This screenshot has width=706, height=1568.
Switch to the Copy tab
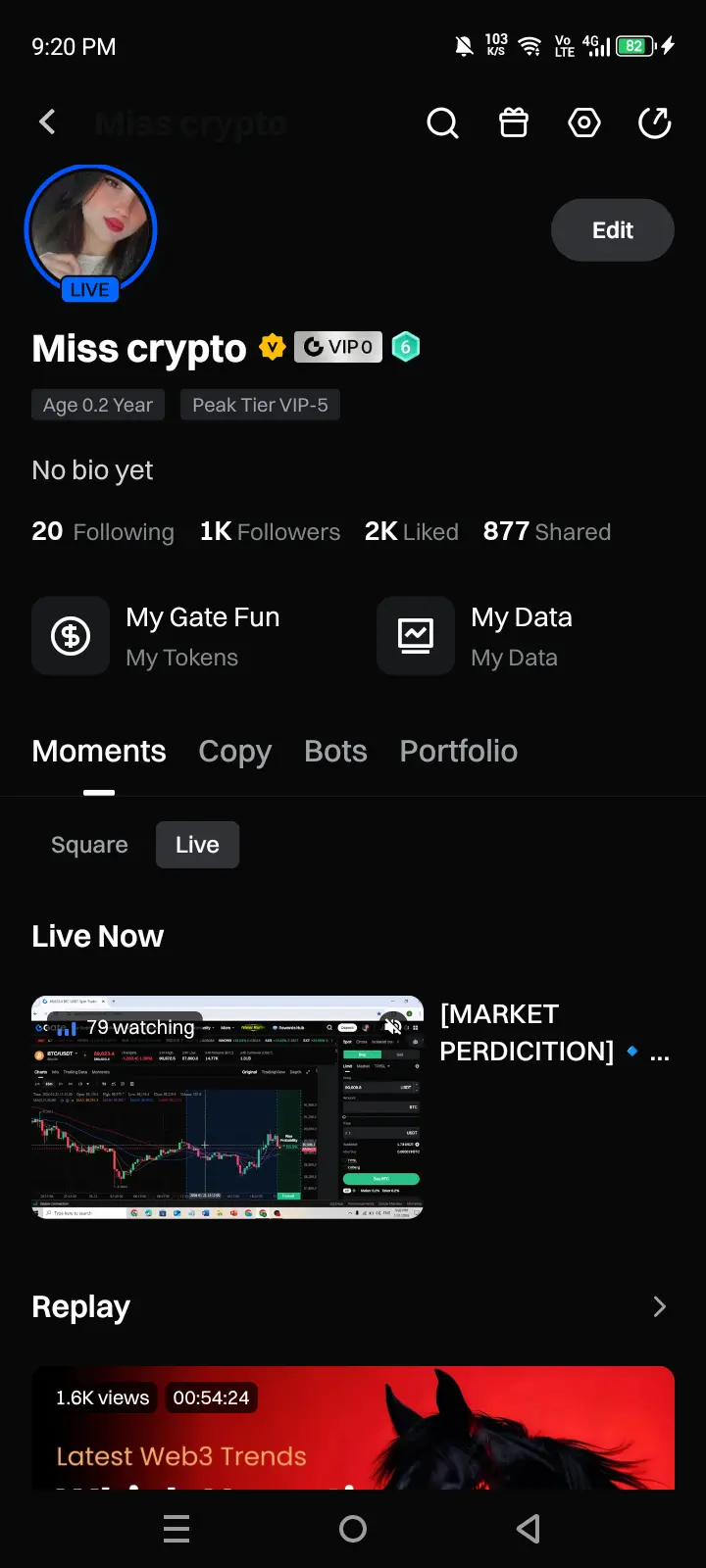(234, 752)
